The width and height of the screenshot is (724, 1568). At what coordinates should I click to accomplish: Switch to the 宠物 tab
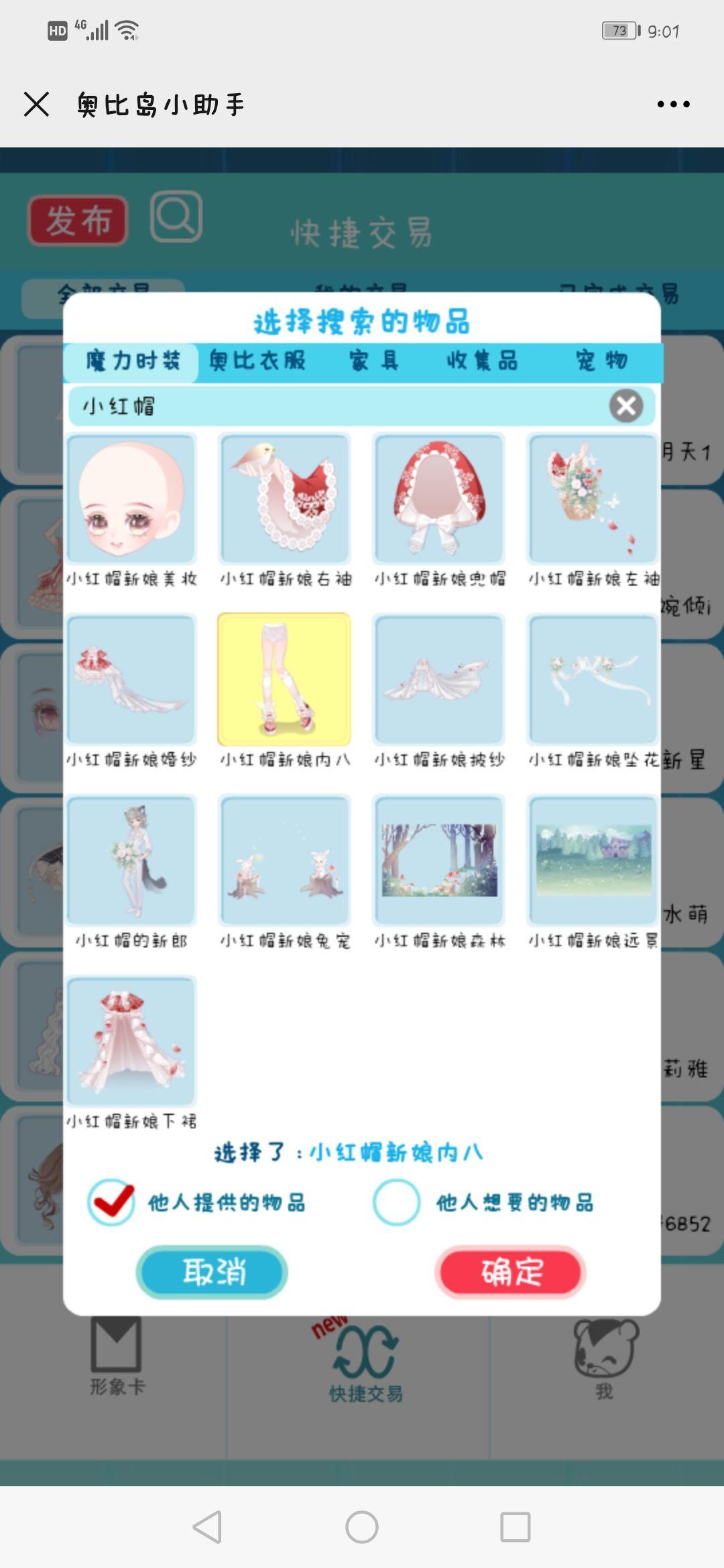(601, 361)
